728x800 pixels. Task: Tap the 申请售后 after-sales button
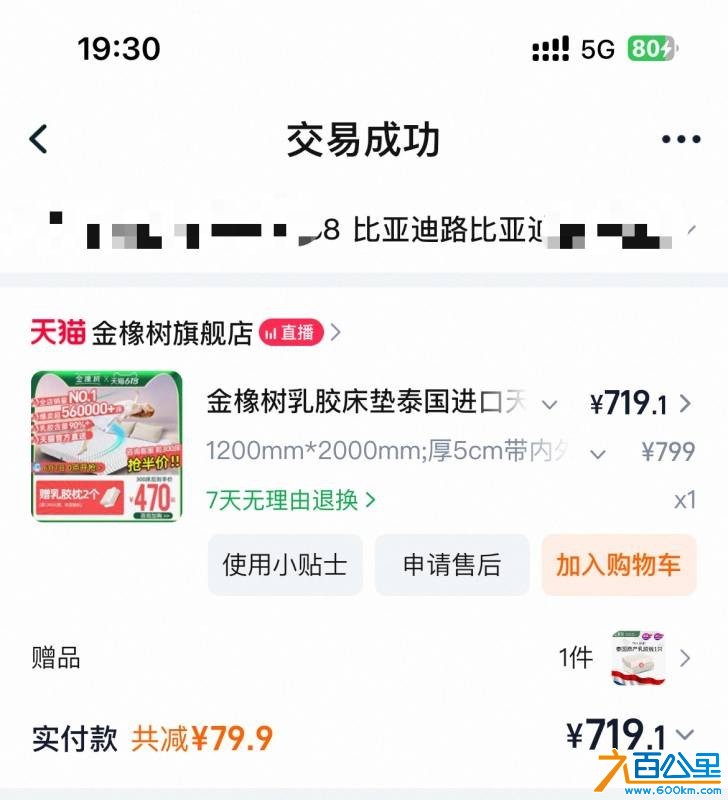coord(453,565)
